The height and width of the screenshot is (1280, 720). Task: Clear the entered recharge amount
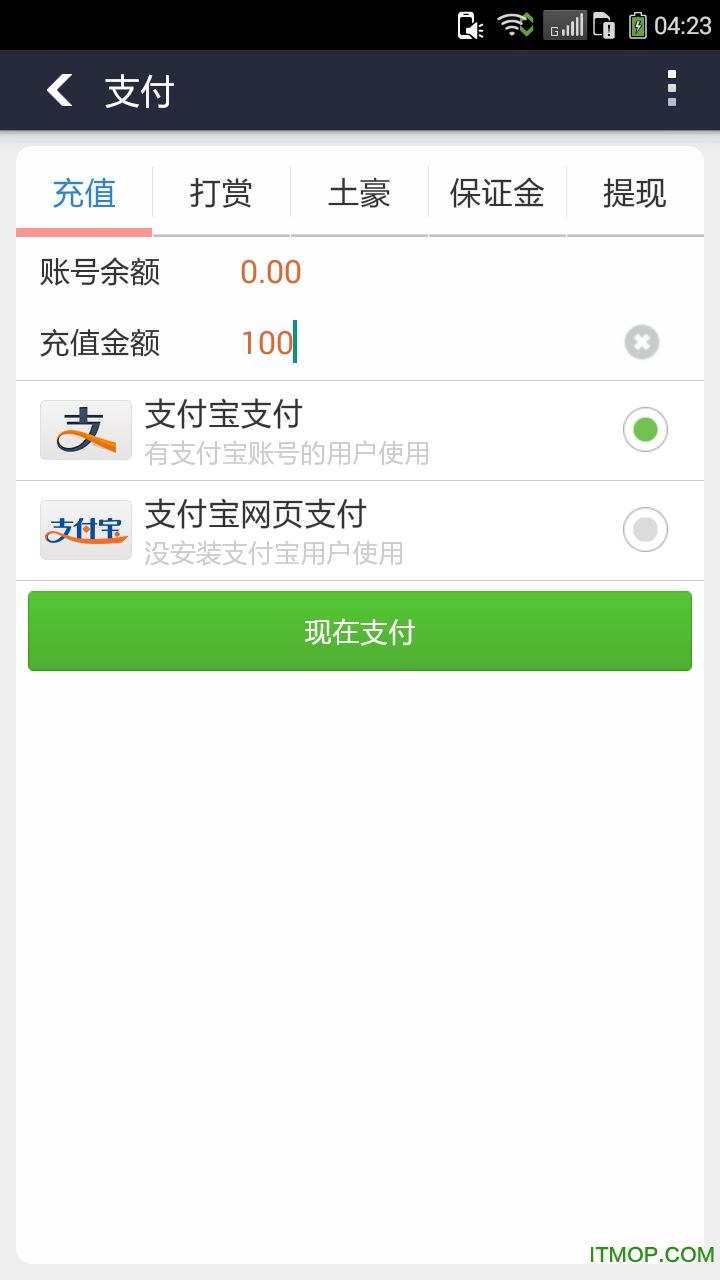(642, 343)
